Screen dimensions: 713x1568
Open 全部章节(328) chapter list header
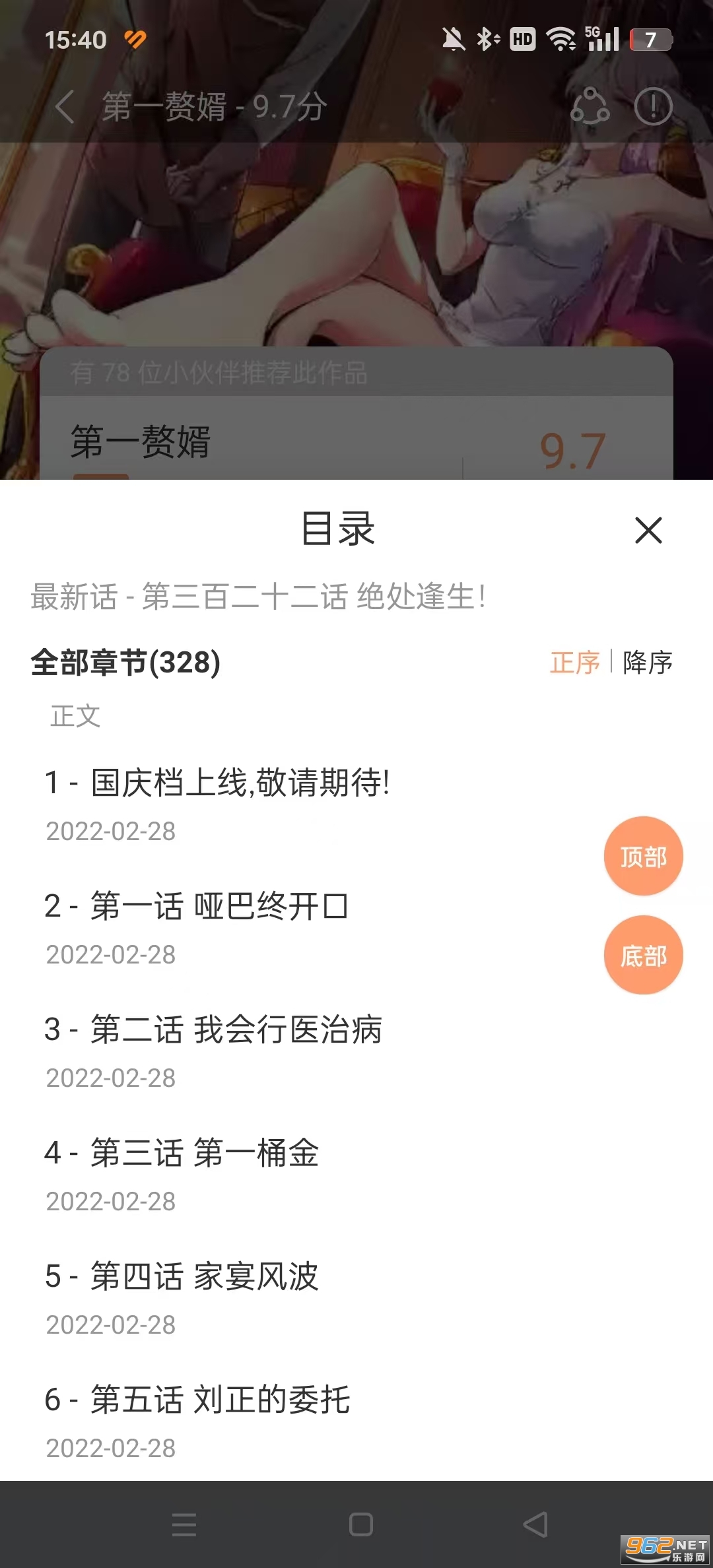pyautogui.click(x=125, y=664)
